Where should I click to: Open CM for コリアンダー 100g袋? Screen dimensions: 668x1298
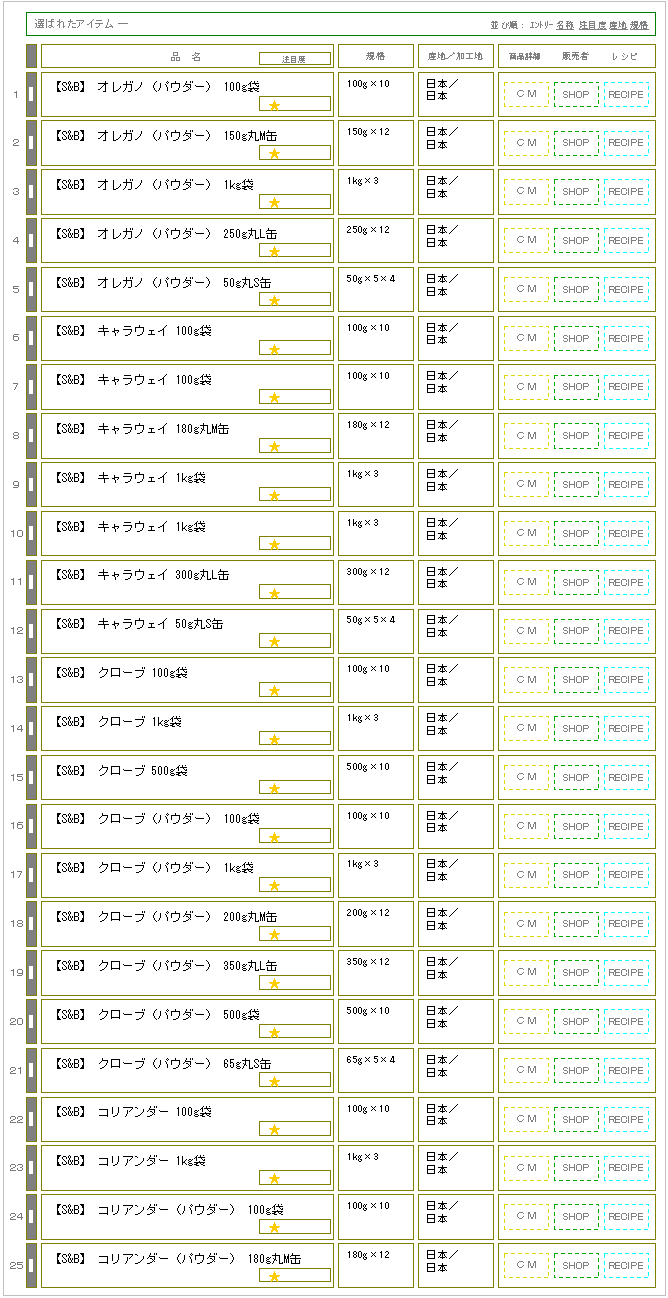(526, 1120)
